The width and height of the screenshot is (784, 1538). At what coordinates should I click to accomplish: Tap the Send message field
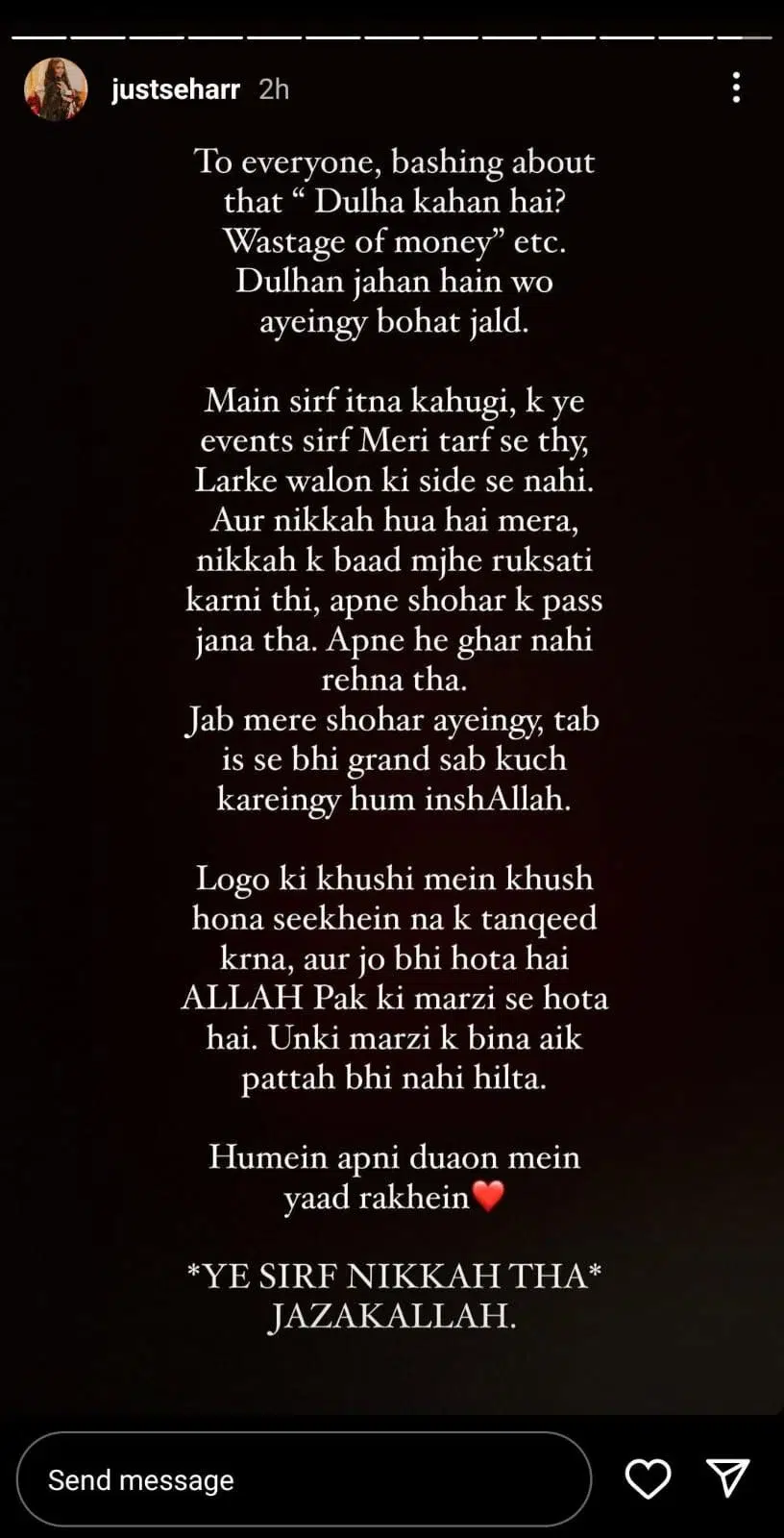tap(303, 1479)
